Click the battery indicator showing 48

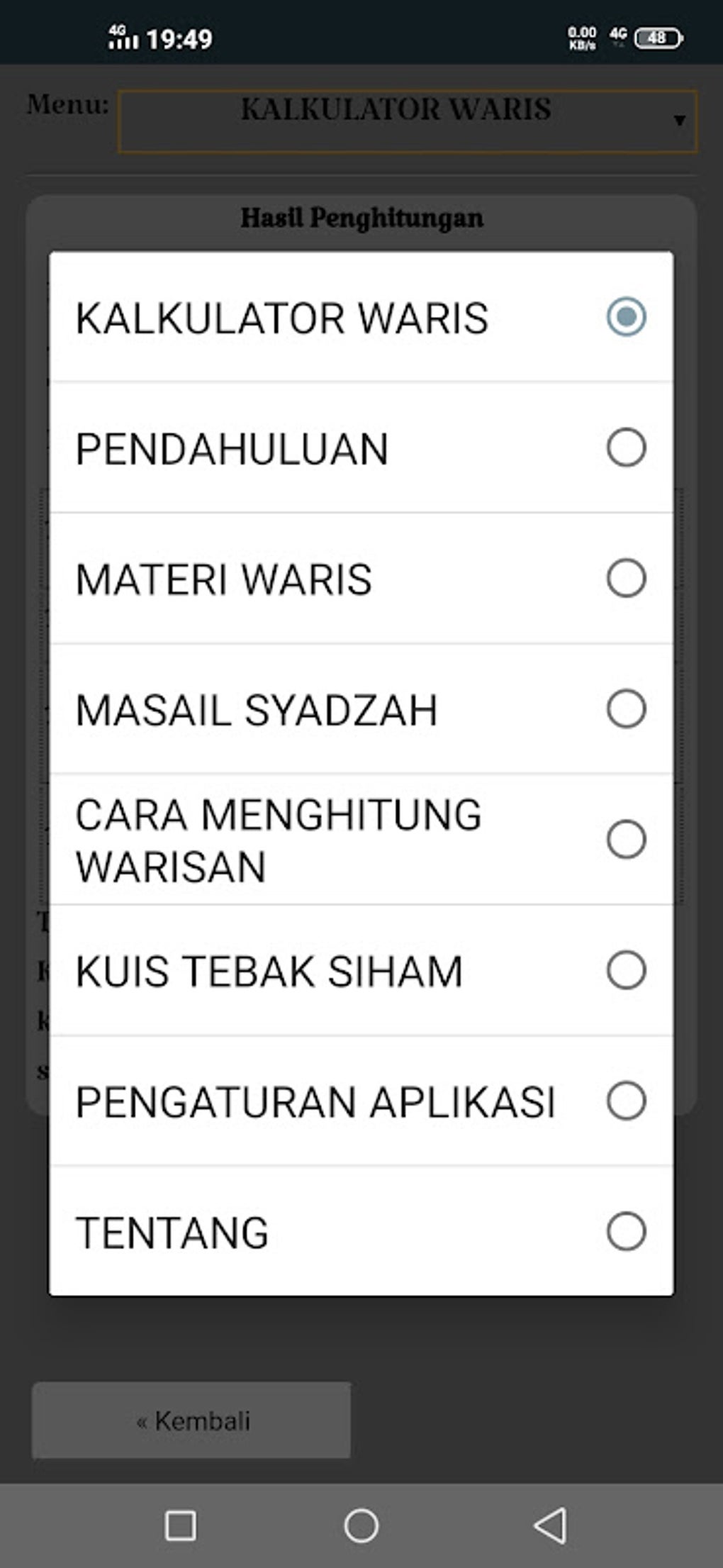pyautogui.click(x=657, y=38)
